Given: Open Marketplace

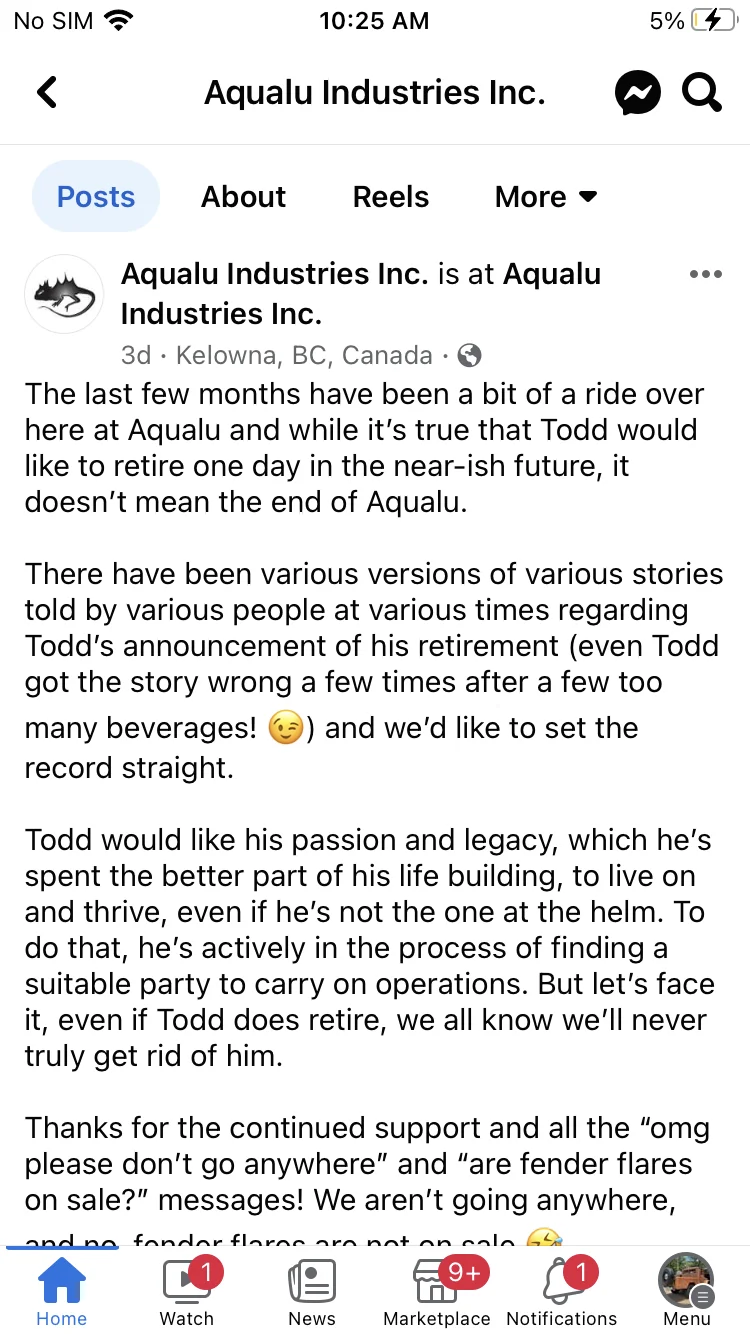Looking at the screenshot, I should tap(437, 1291).
